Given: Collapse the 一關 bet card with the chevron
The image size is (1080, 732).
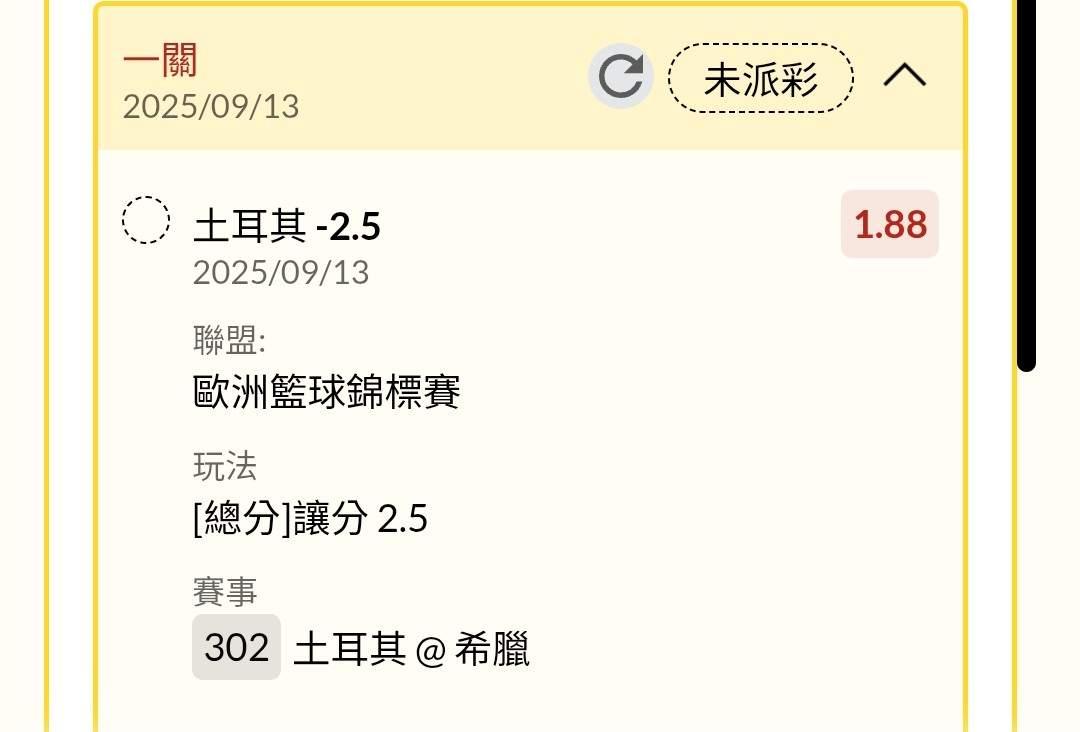Looking at the screenshot, I should (904, 75).
